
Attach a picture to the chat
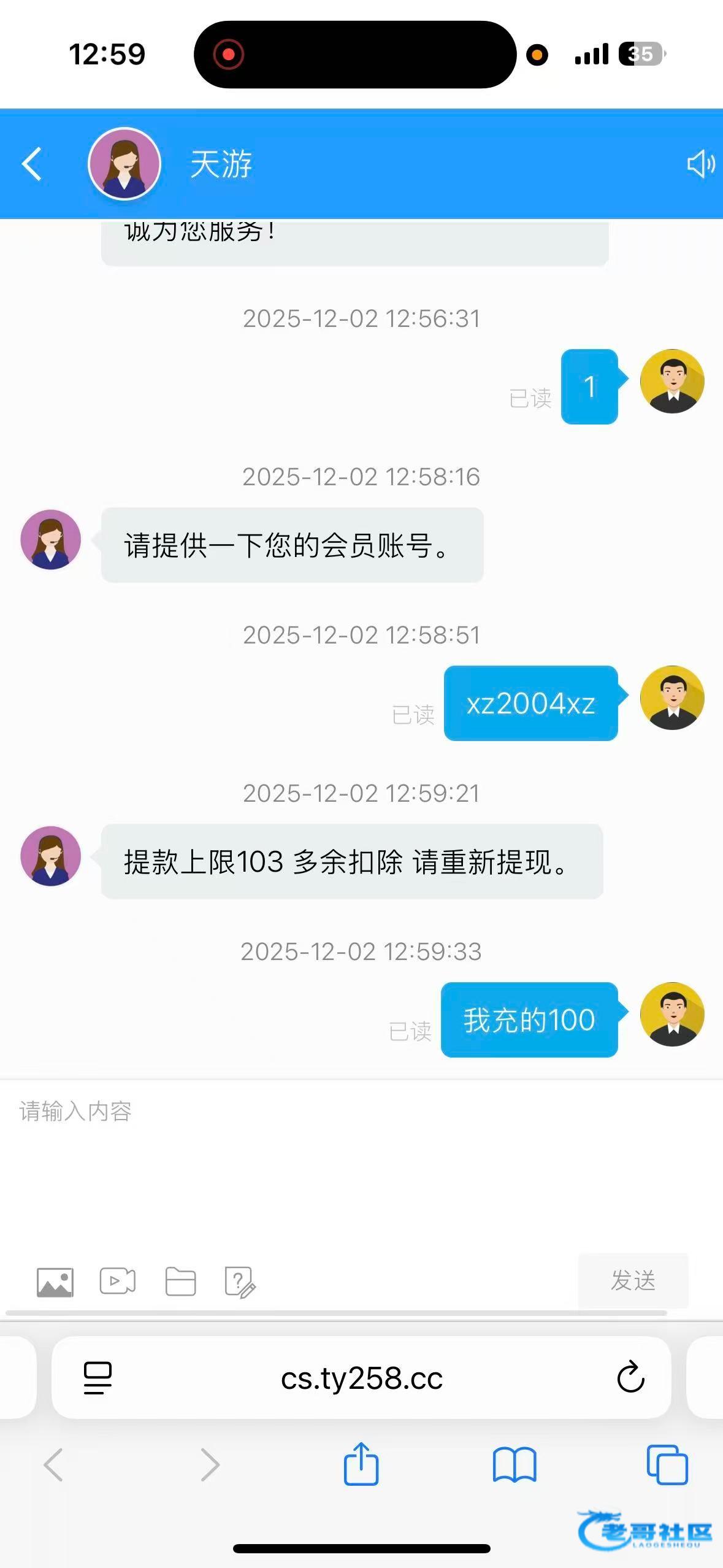coord(55,1282)
